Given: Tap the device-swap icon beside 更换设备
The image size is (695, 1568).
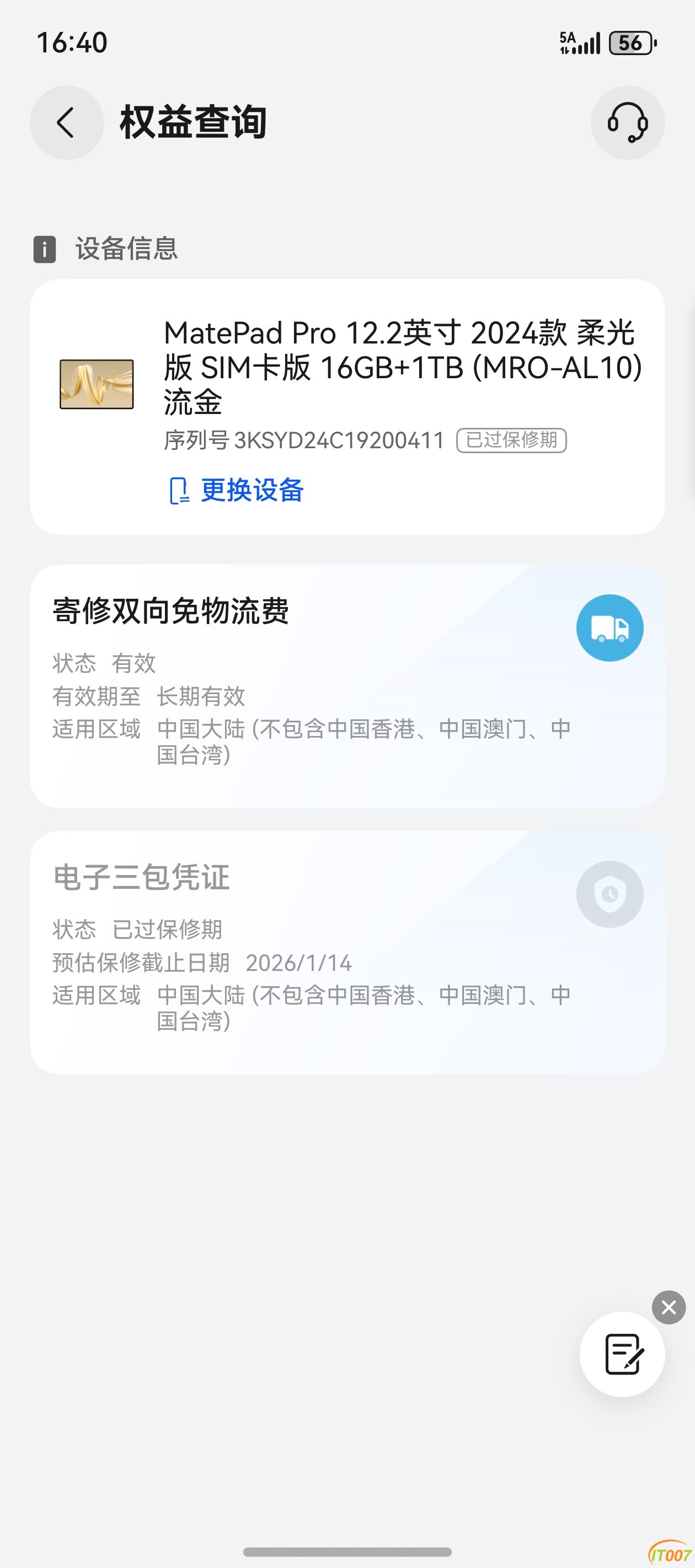Looking at the screenshot, I should pyautogui.click(x=180, y=491).
